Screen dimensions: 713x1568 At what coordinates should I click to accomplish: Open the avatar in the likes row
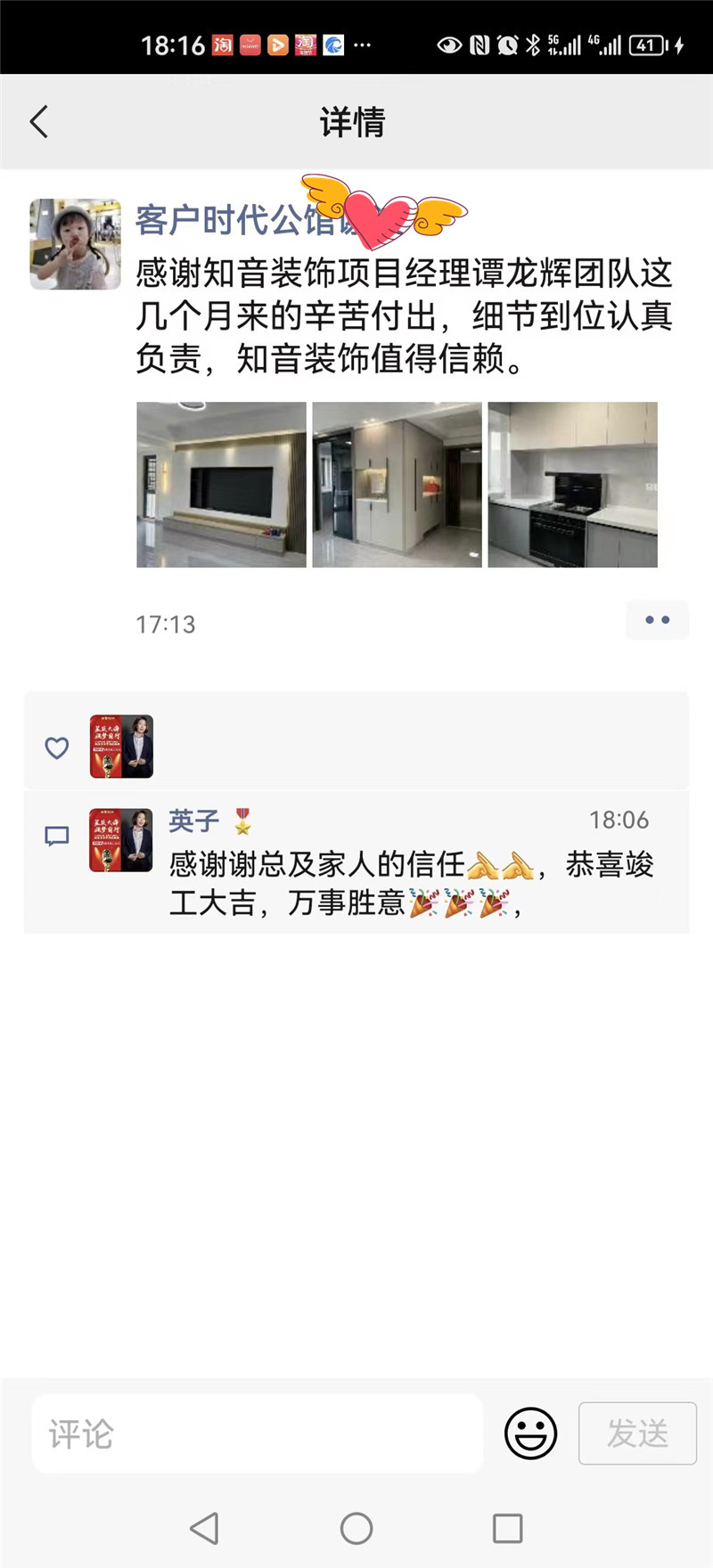tap(121, 747)
